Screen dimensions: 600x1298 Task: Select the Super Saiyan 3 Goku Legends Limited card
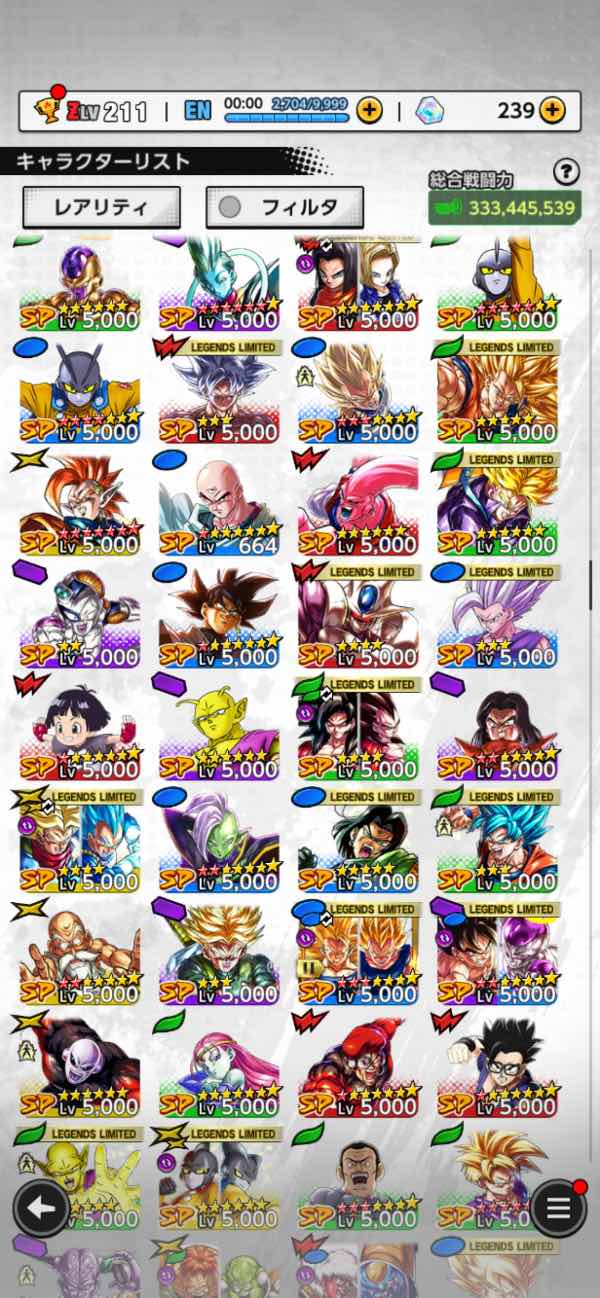coord(497,393)
